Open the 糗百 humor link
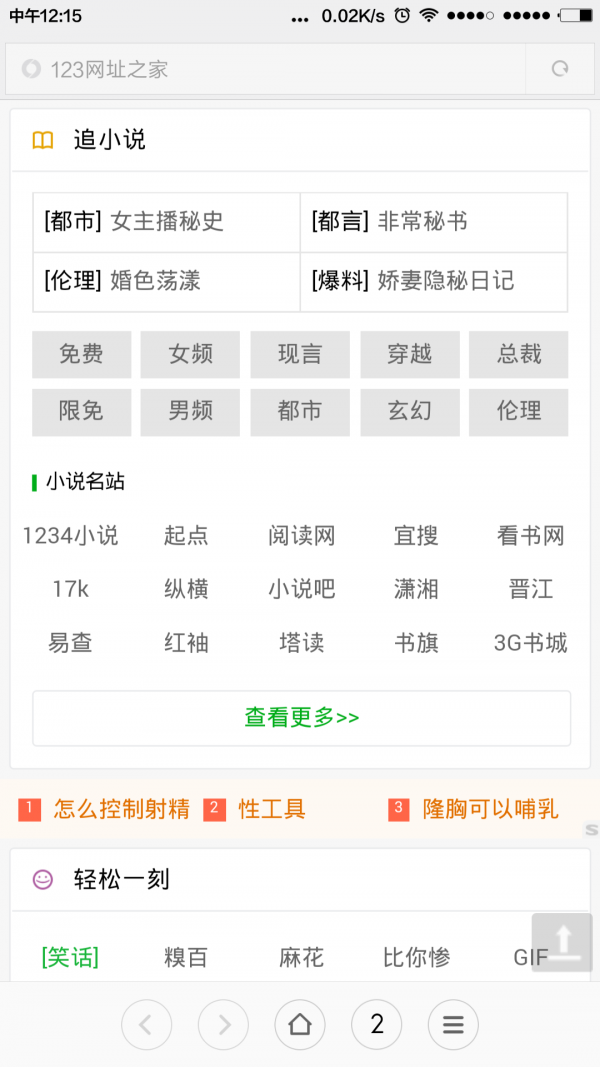Viewport: 600px width, 1067px height. click(x=186, y=958)
